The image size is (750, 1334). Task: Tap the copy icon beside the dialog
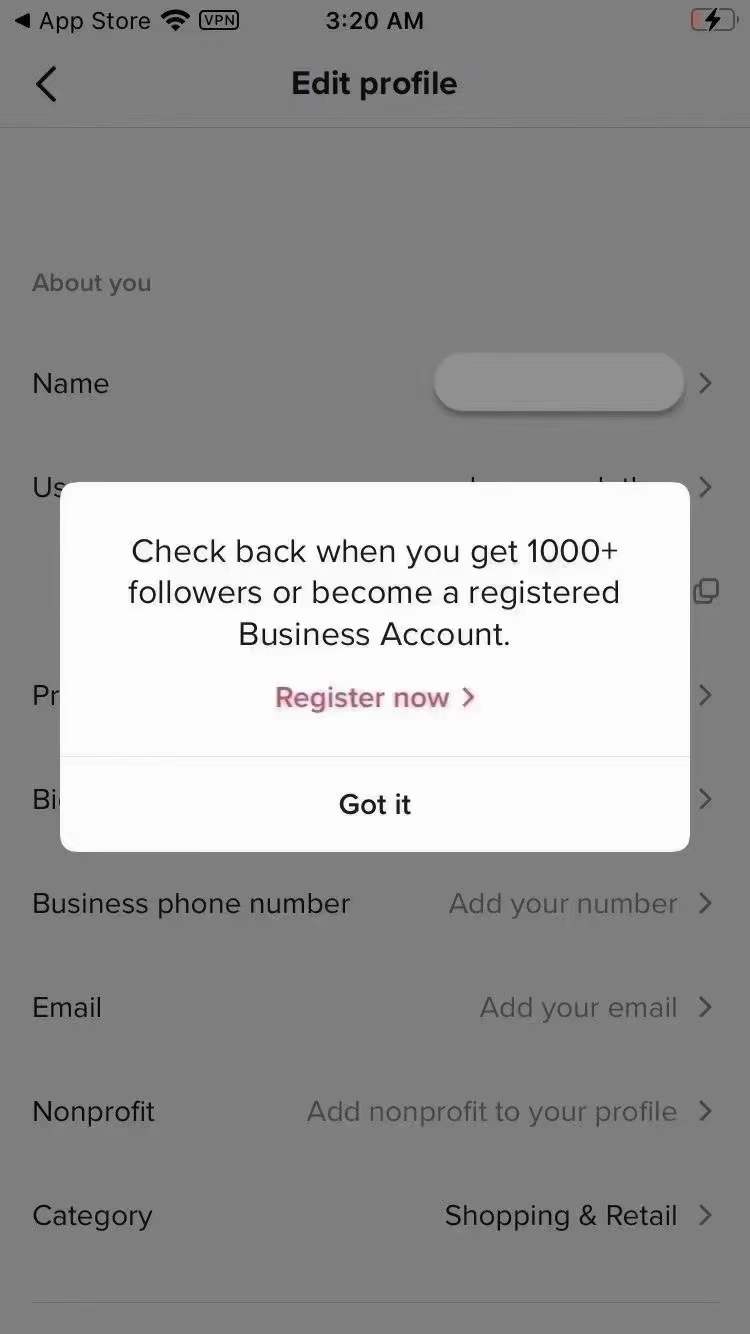coord(706,592)
